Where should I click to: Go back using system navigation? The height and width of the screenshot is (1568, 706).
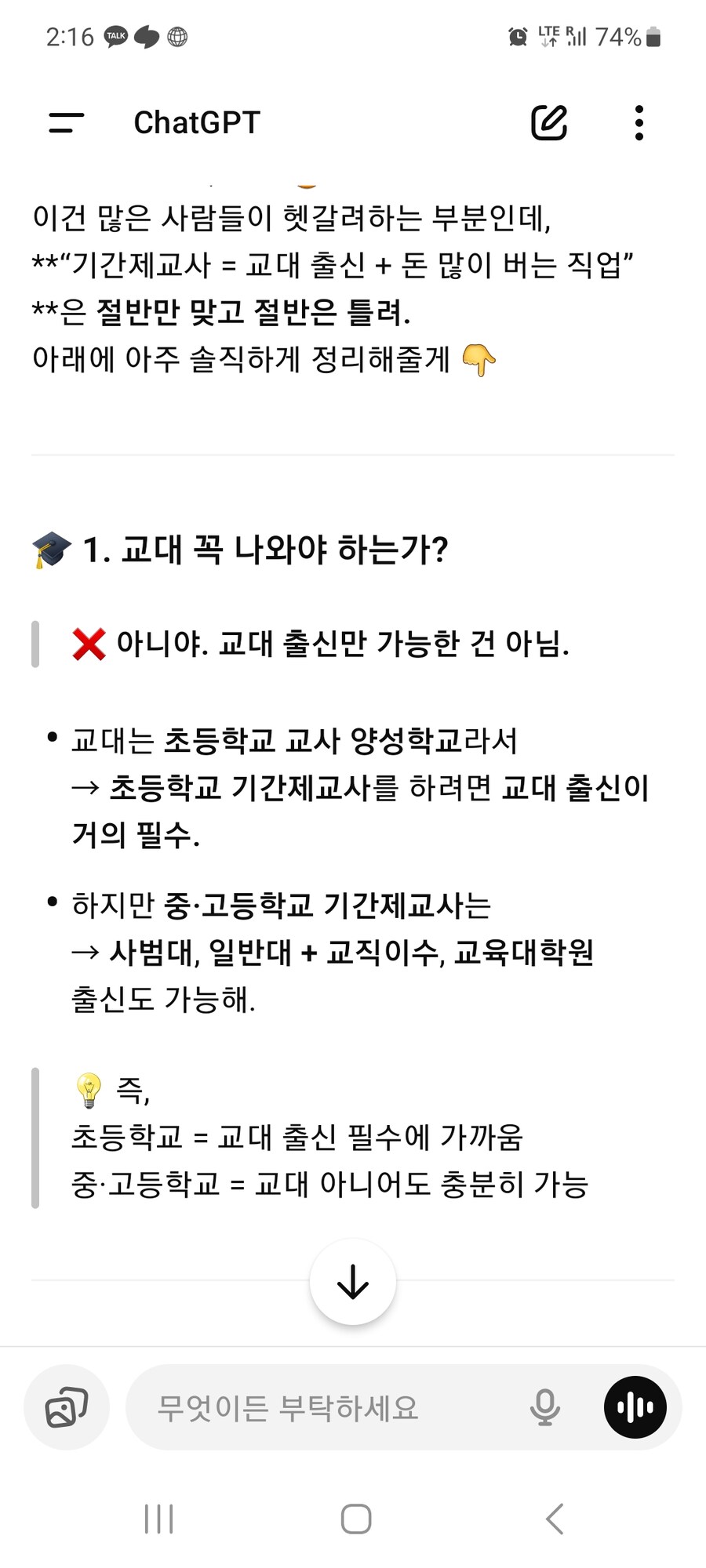[x=554, y=1519]
